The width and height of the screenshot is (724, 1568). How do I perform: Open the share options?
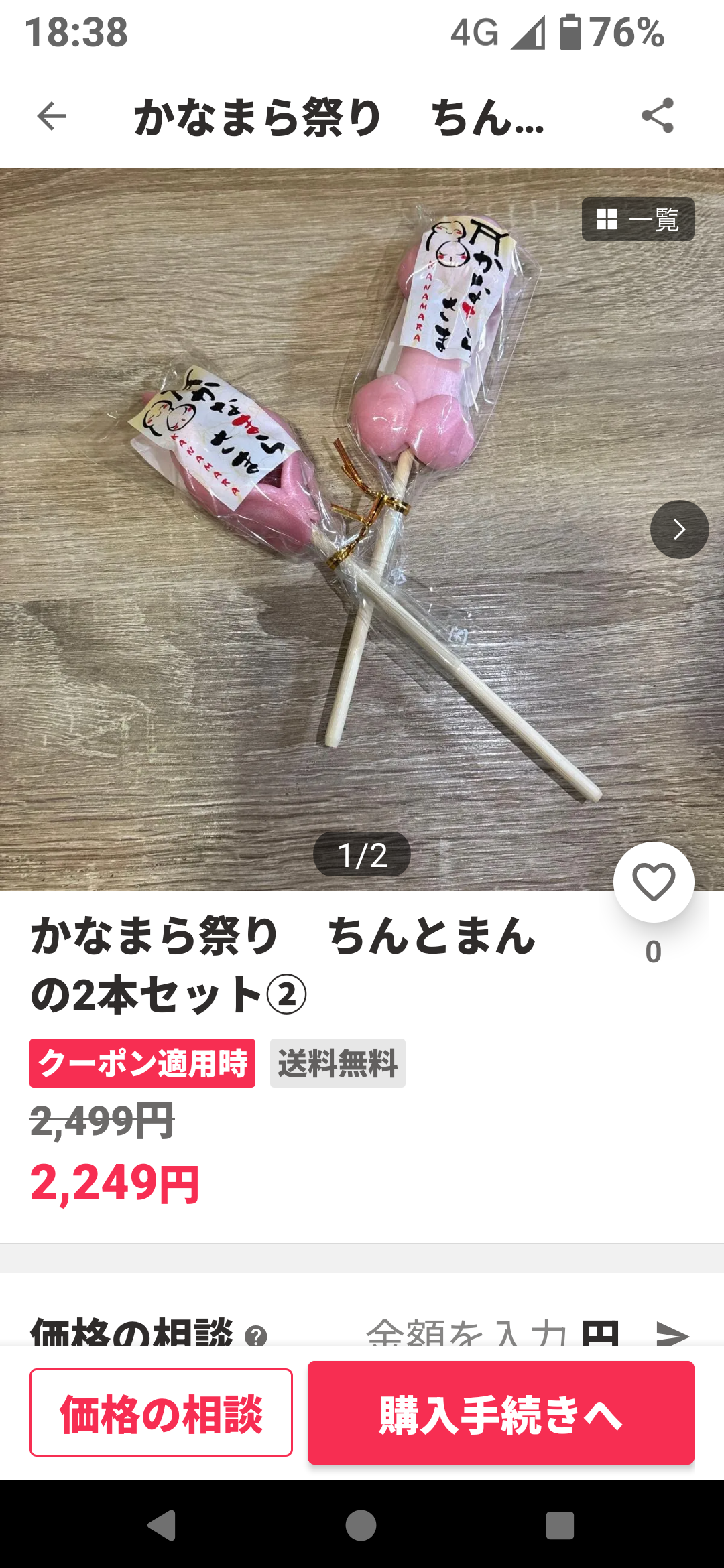click(x=658, y=117)
